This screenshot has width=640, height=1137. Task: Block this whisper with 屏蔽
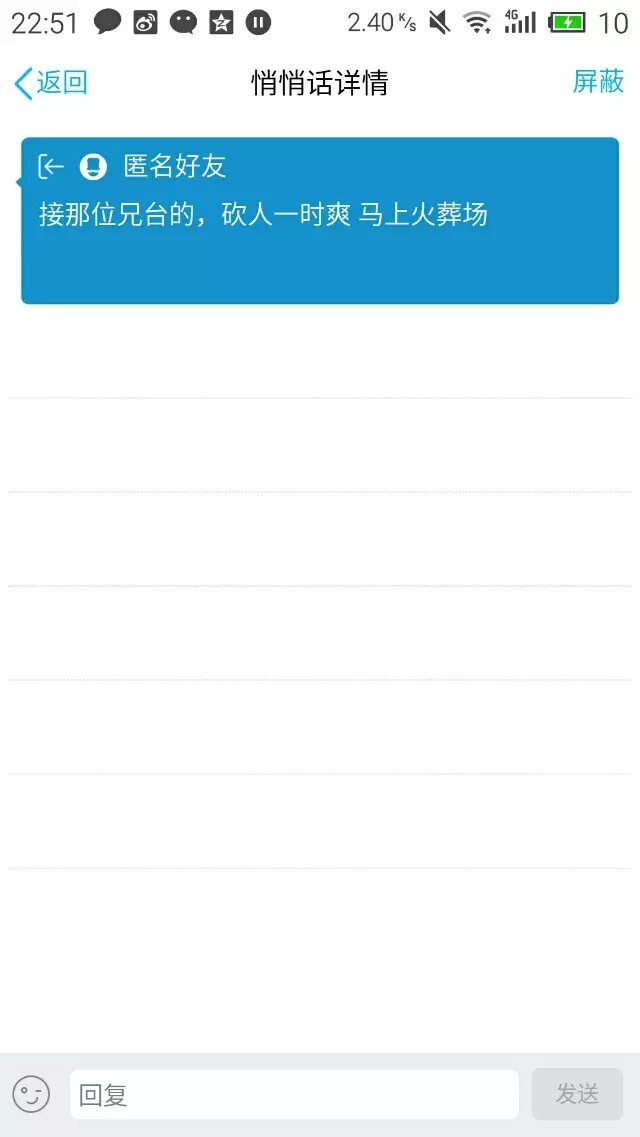(x=597, y=82)
